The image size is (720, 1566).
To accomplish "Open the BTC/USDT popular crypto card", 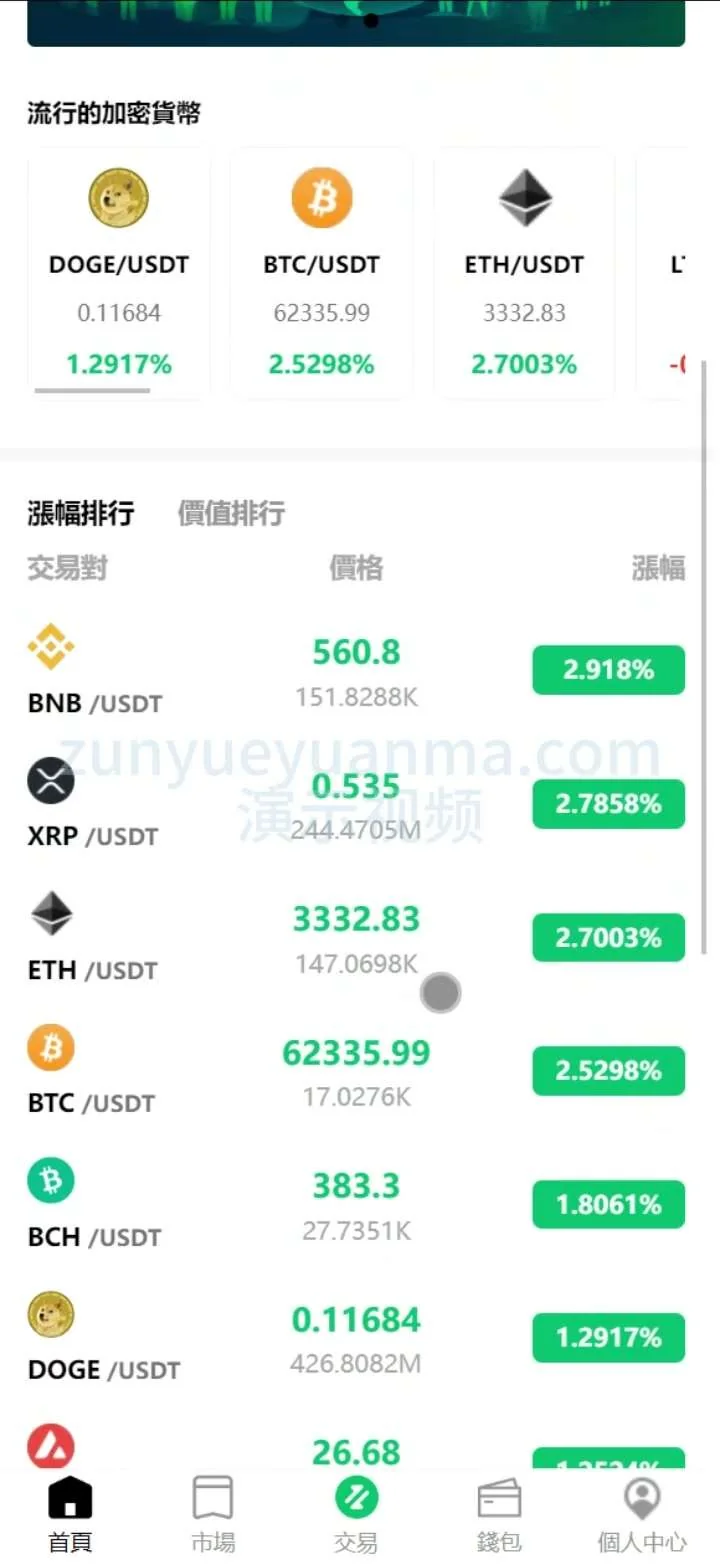I will 321,273.
